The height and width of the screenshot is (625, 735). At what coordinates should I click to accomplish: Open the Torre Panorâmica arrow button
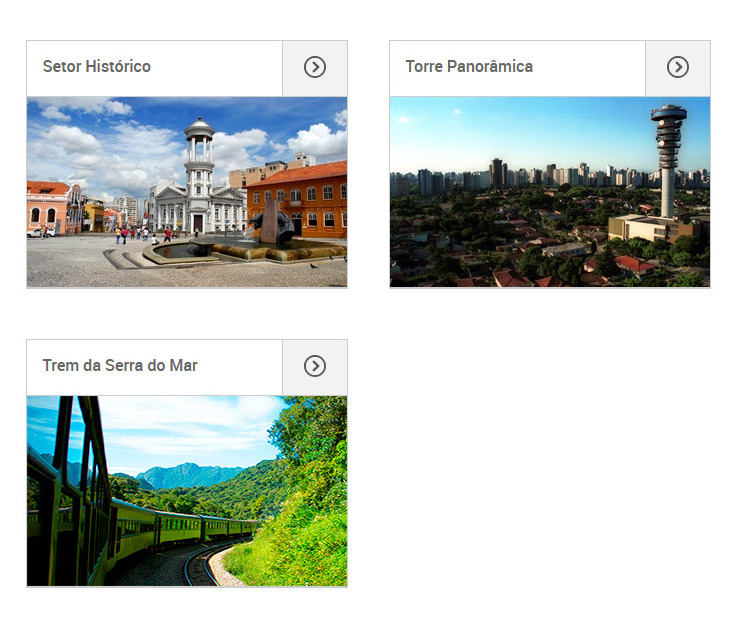tap(678, 67)
